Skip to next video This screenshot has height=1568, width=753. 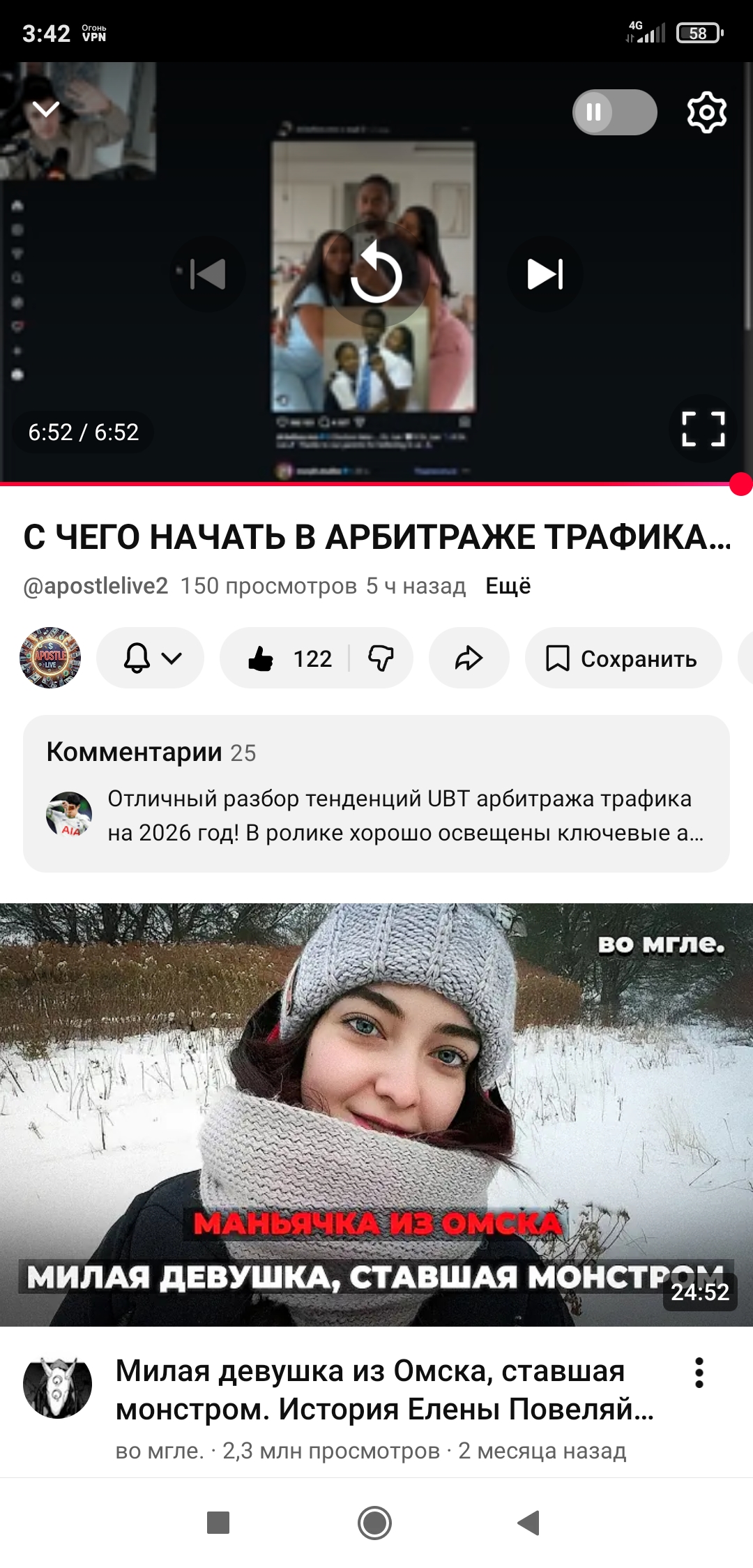coord(545,274)
